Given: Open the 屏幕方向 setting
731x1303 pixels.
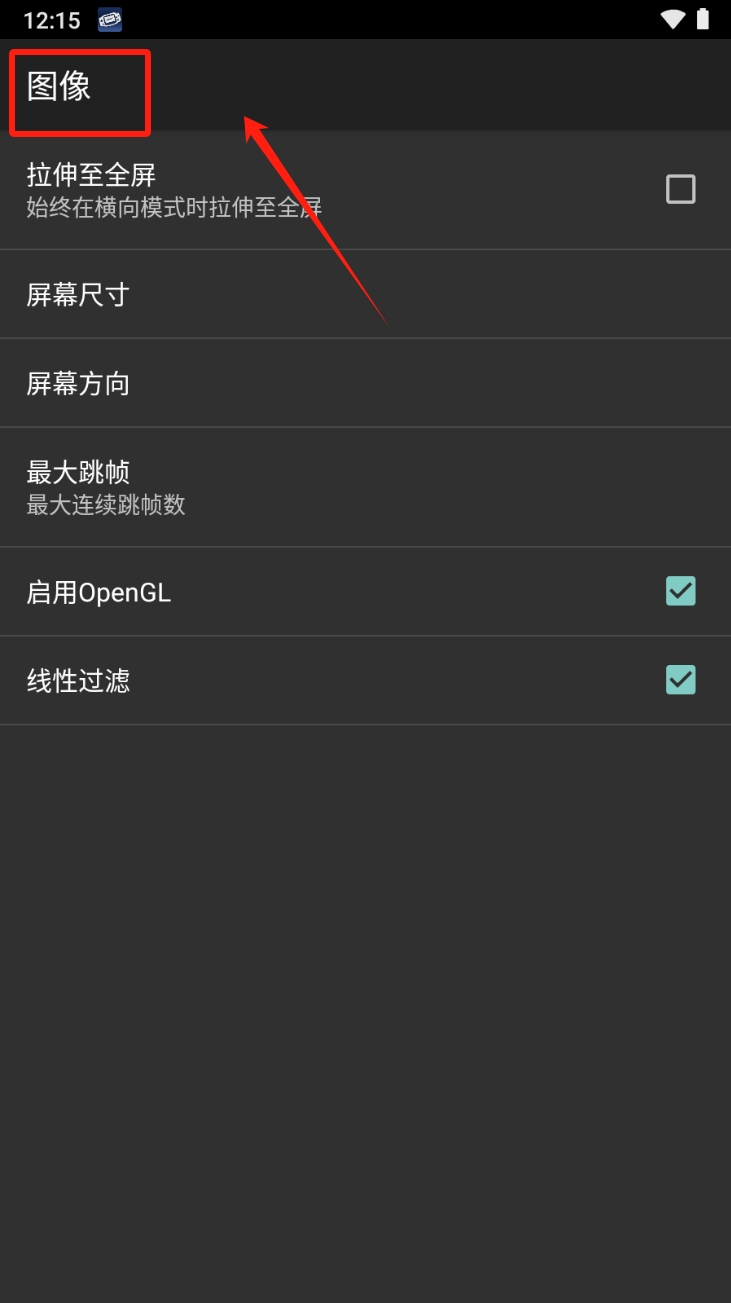Looking at the screenshot, I should (365, 384).
